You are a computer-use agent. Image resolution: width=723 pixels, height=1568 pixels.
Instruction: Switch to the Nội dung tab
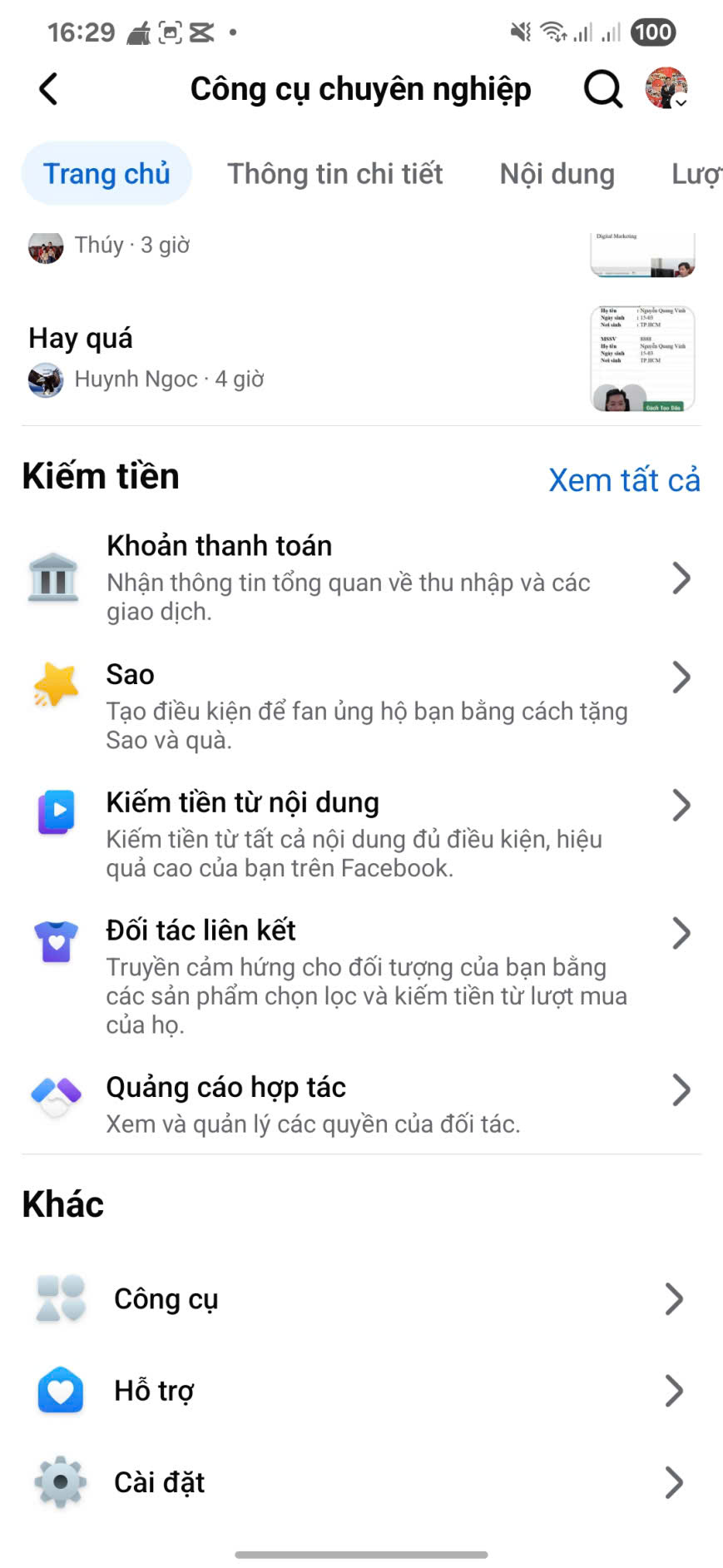coord(557,174)
